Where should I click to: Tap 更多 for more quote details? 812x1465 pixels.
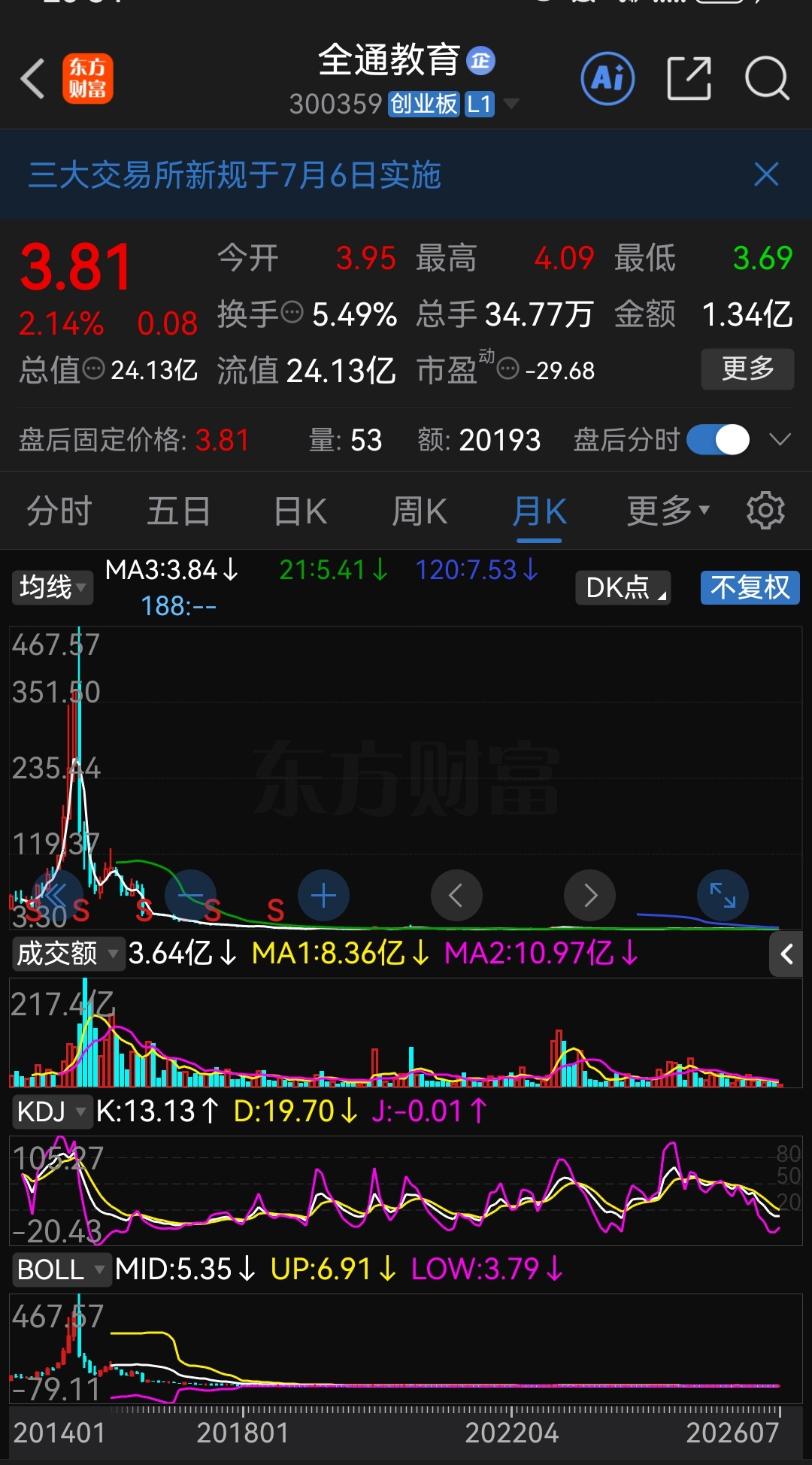click(x=747, y=369)
